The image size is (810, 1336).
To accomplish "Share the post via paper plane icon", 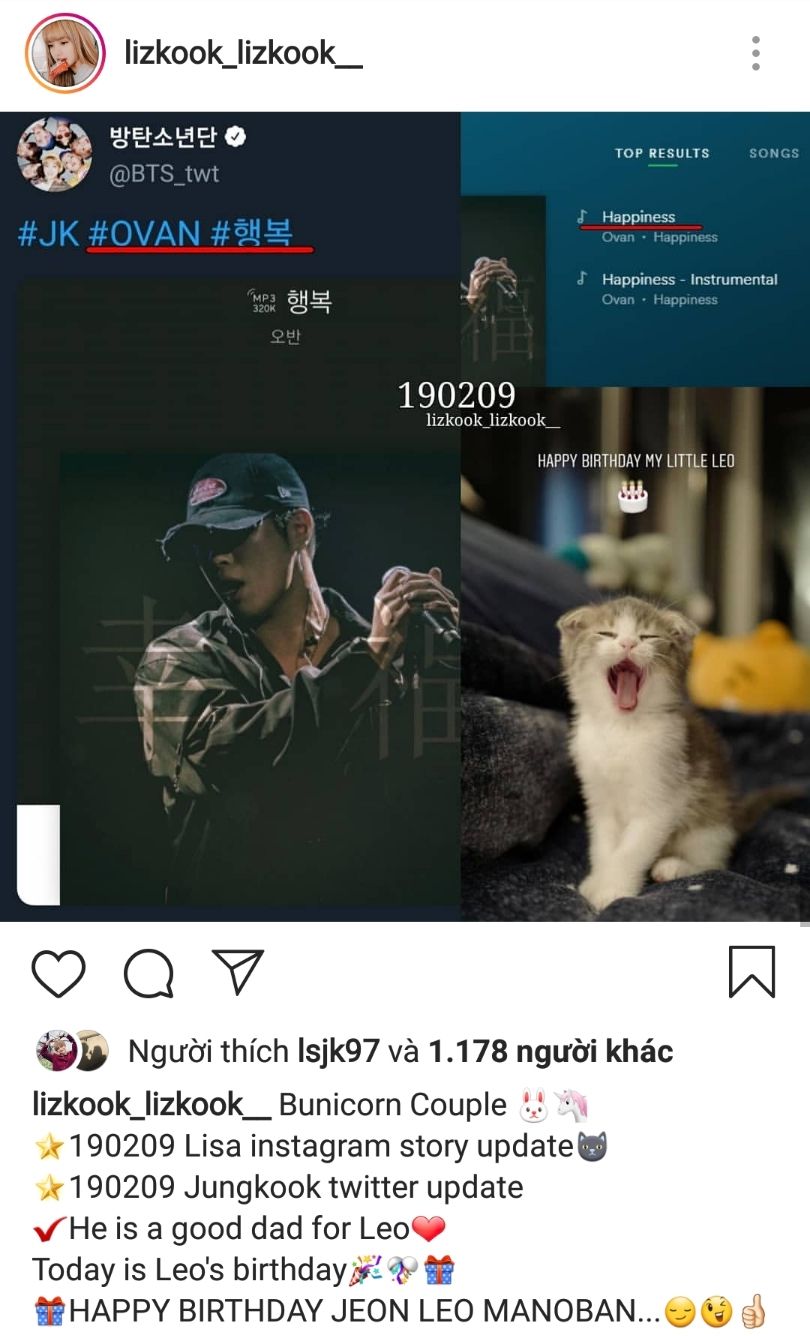I will 238,971.
